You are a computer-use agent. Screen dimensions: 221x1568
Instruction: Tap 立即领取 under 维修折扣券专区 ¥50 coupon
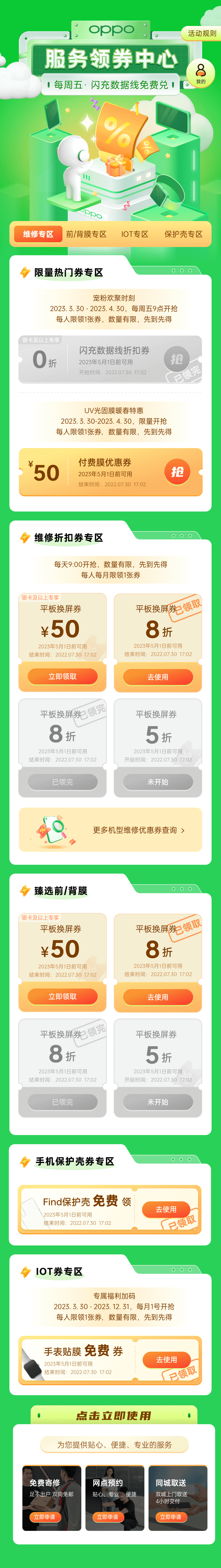63,676
